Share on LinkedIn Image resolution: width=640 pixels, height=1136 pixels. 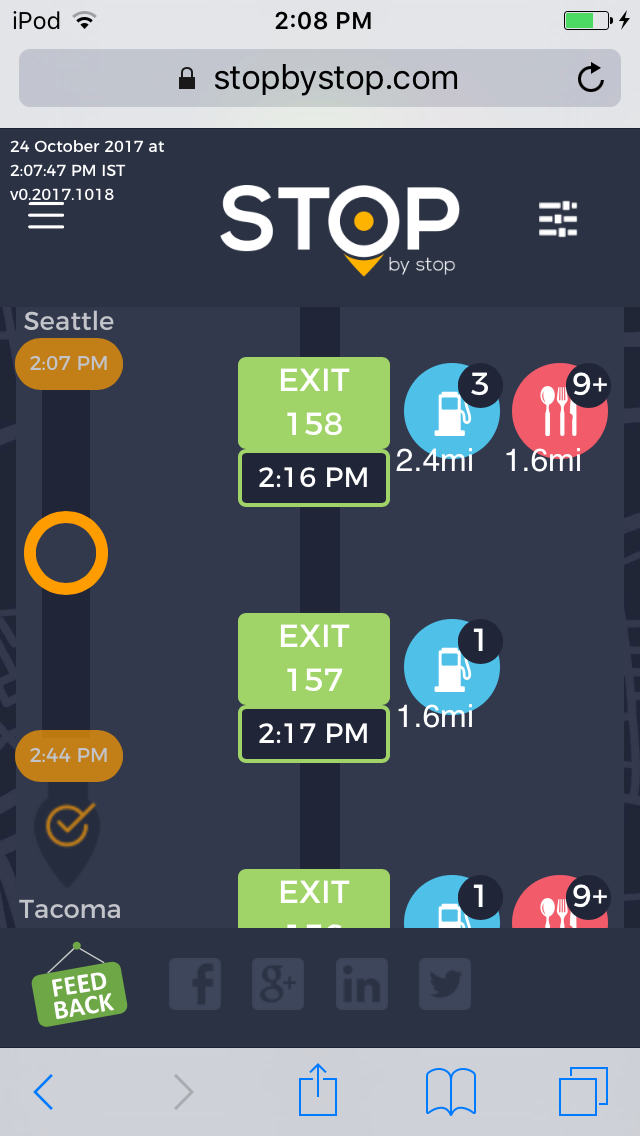click(x=361, y=984)
